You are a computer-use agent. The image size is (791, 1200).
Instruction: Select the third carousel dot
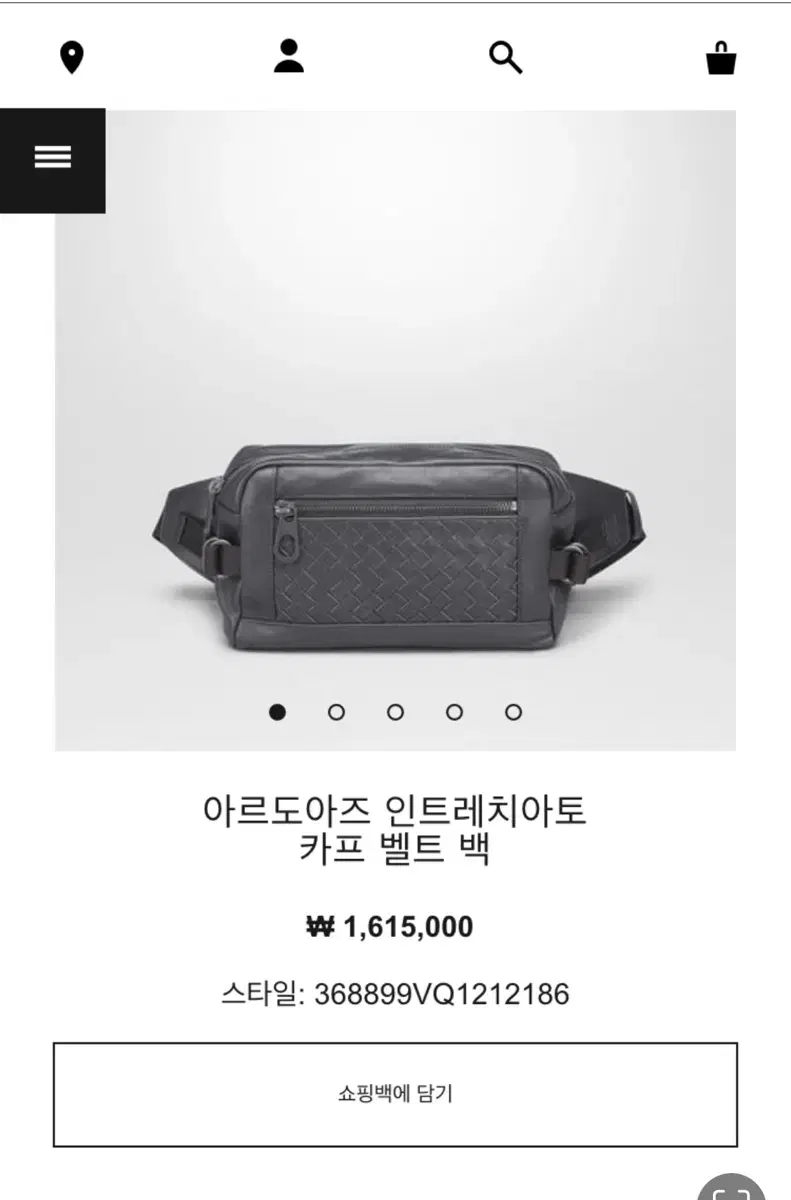(x=395, y=712)
